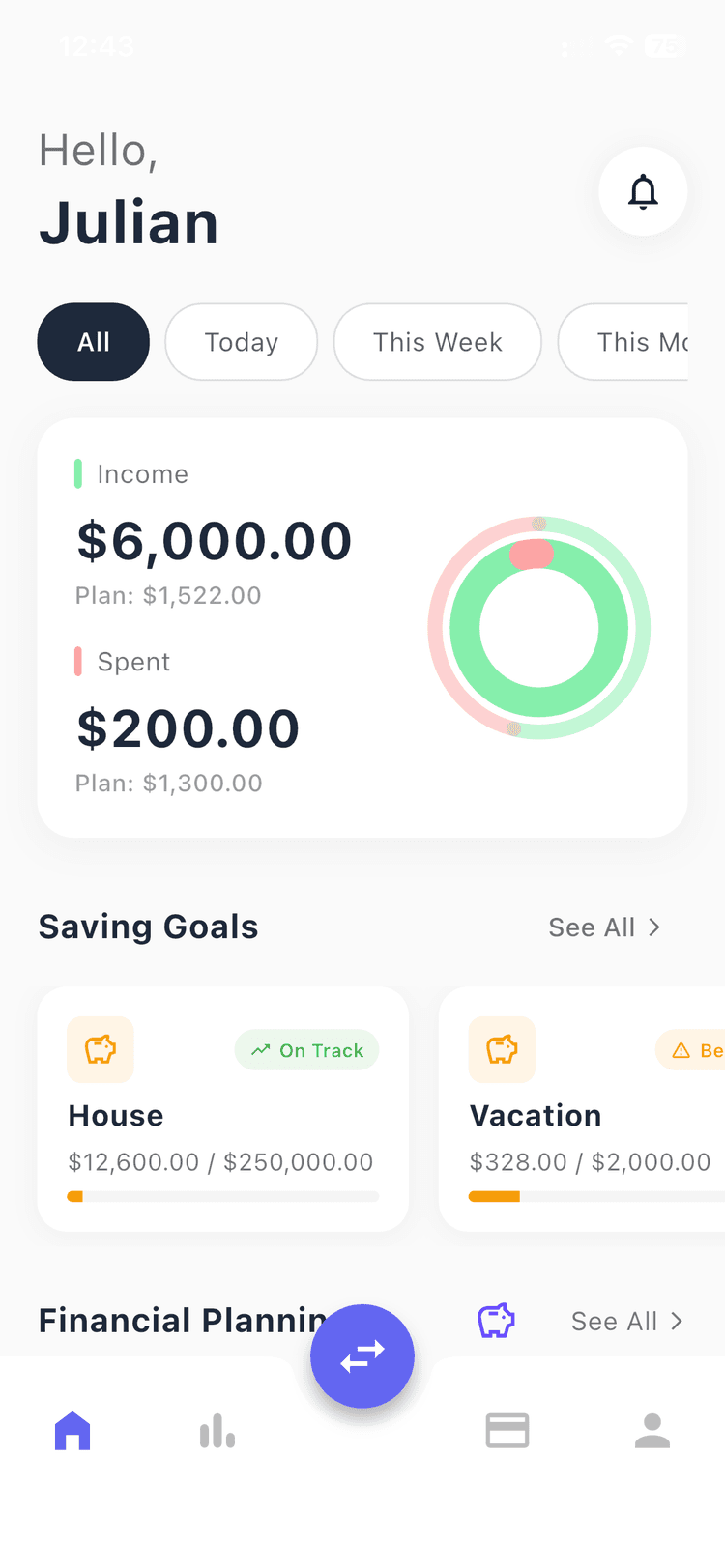The height and width of the screenshot is (1568, 725).
Task: Tap the transfer arrows floating button
Action: pyautogui.click(x=362, y=1355)
